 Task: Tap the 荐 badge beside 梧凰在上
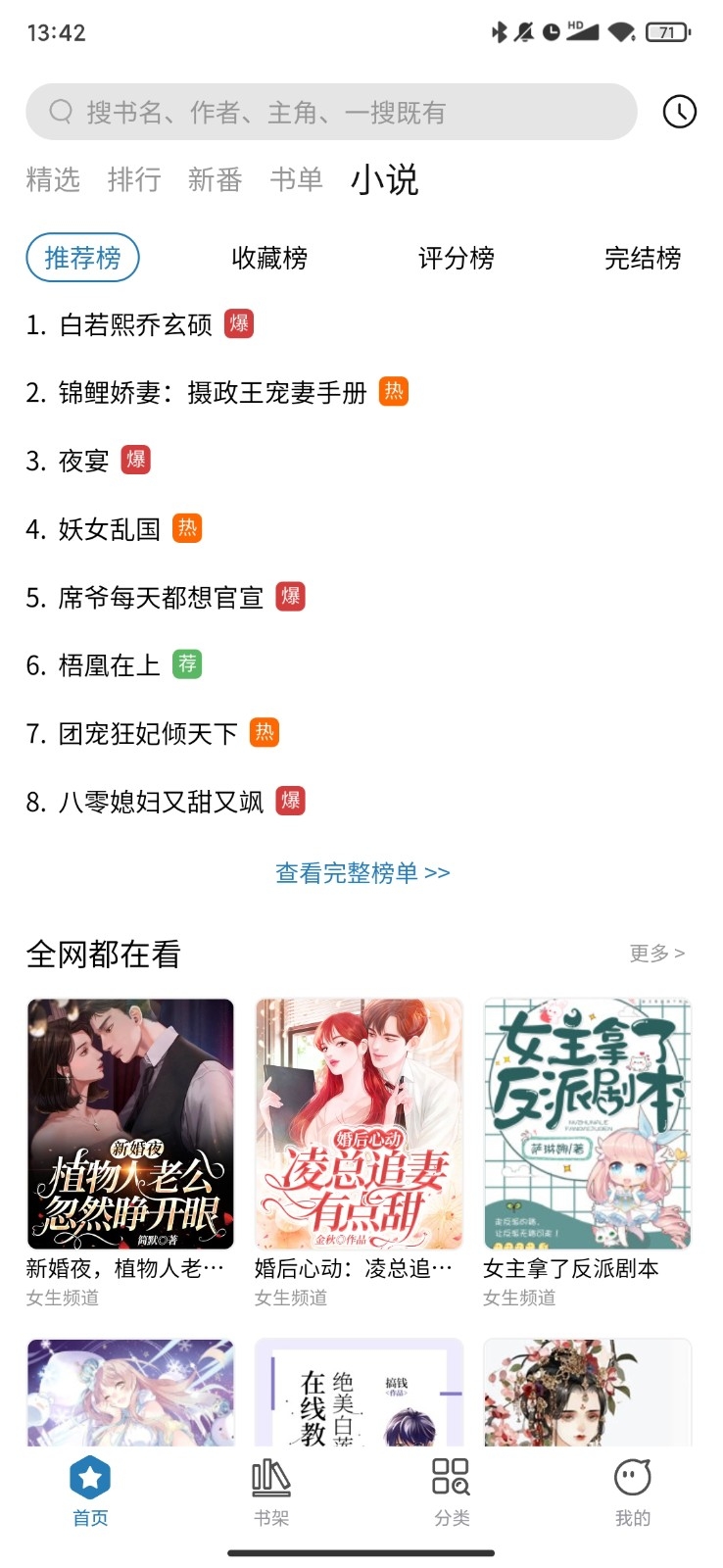point(189,664)
